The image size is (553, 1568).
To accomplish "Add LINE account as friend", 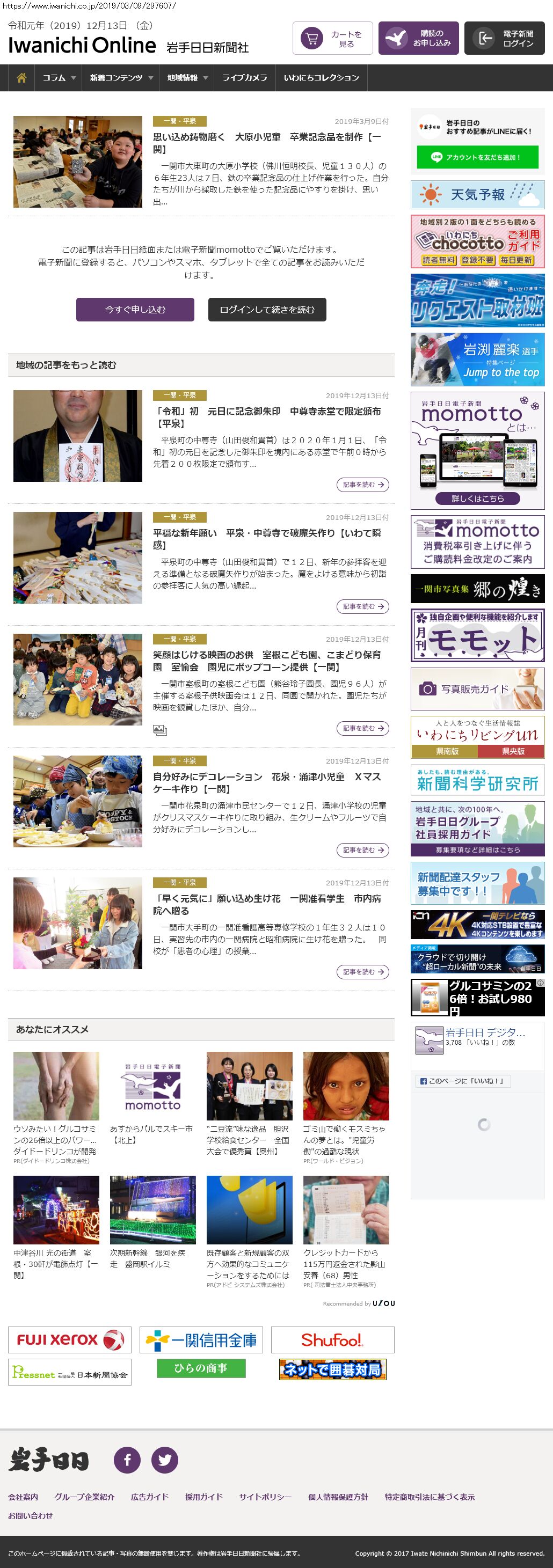I will pos(477,157).
